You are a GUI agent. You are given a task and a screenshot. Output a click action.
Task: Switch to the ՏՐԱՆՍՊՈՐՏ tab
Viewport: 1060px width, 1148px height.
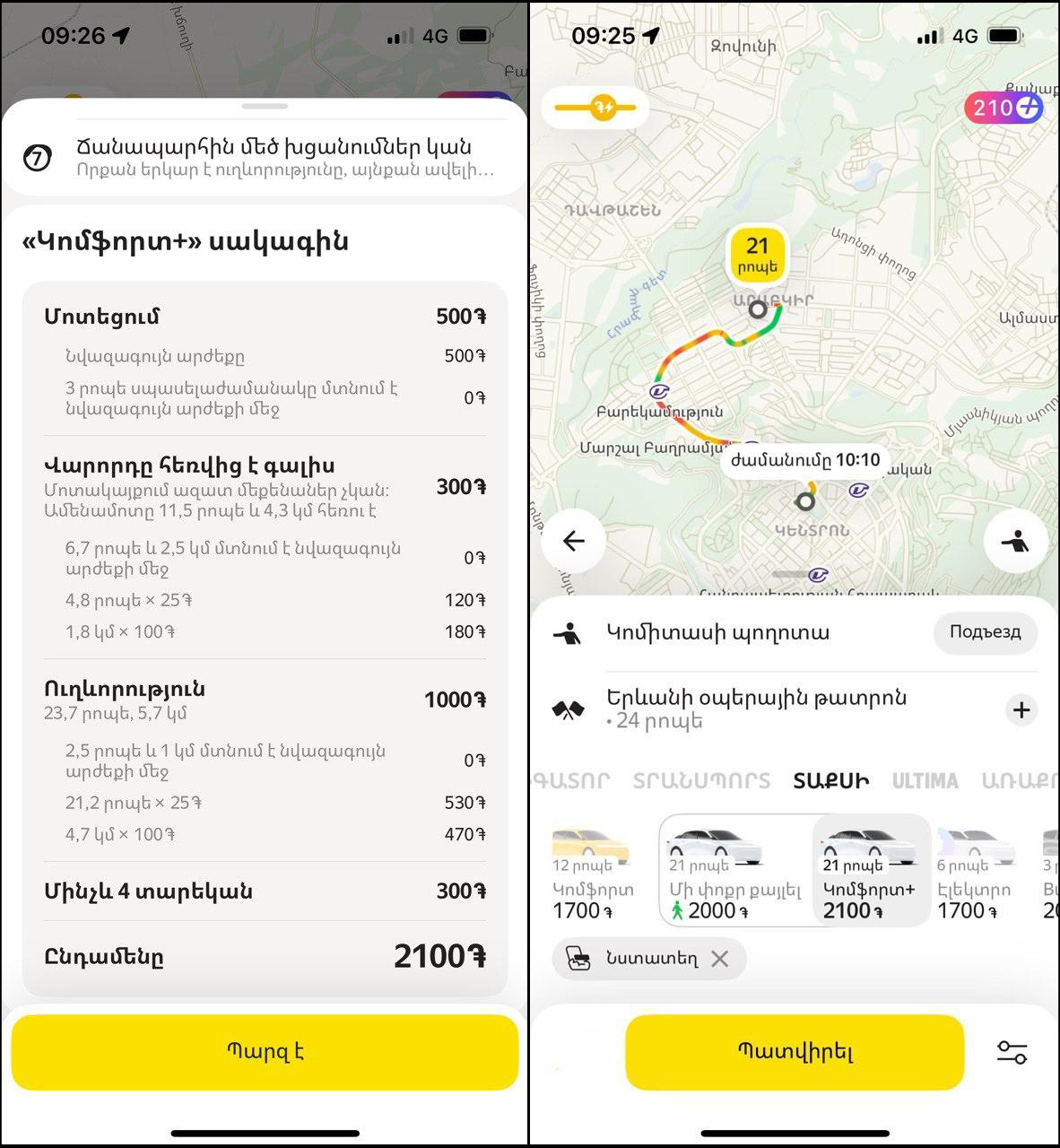pos(701,780)
